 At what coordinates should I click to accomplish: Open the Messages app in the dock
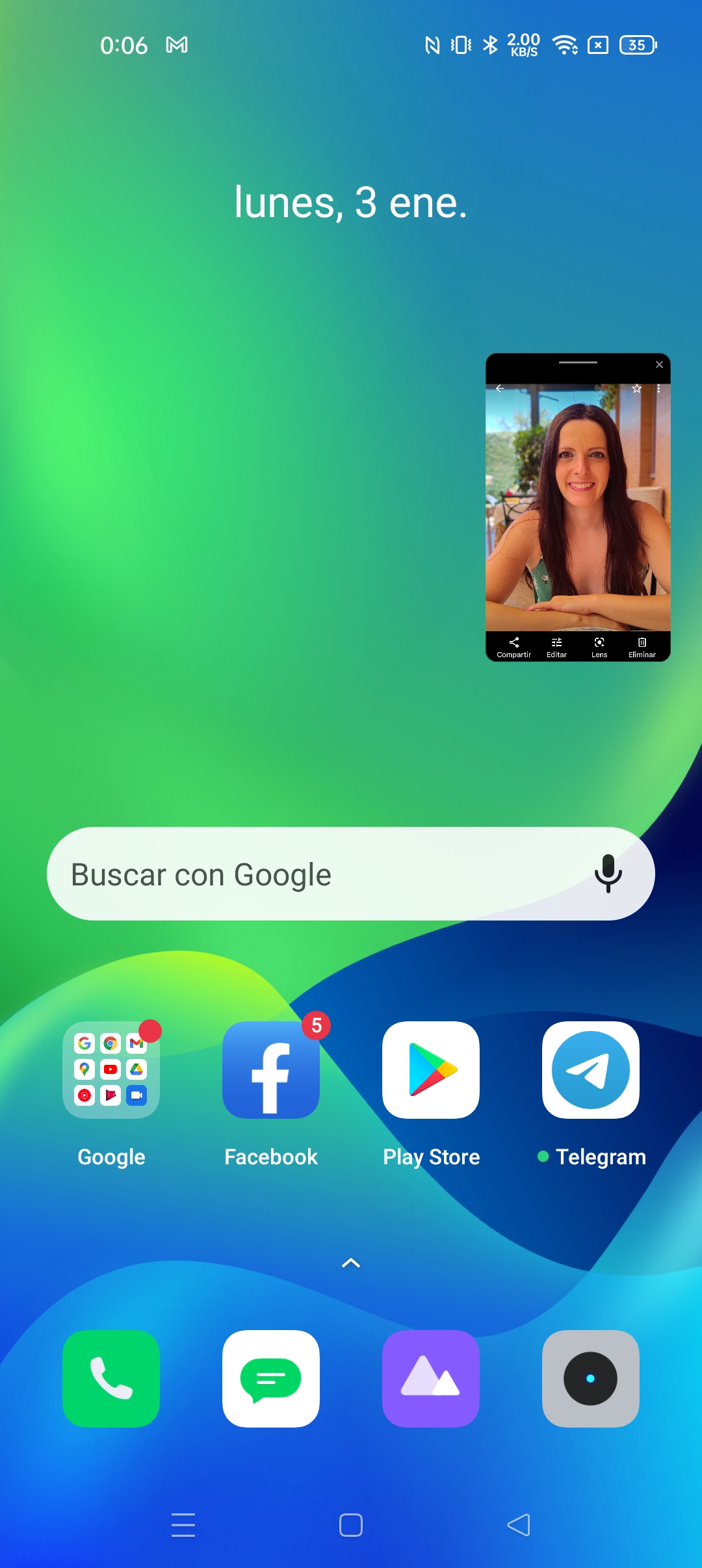271,1379
